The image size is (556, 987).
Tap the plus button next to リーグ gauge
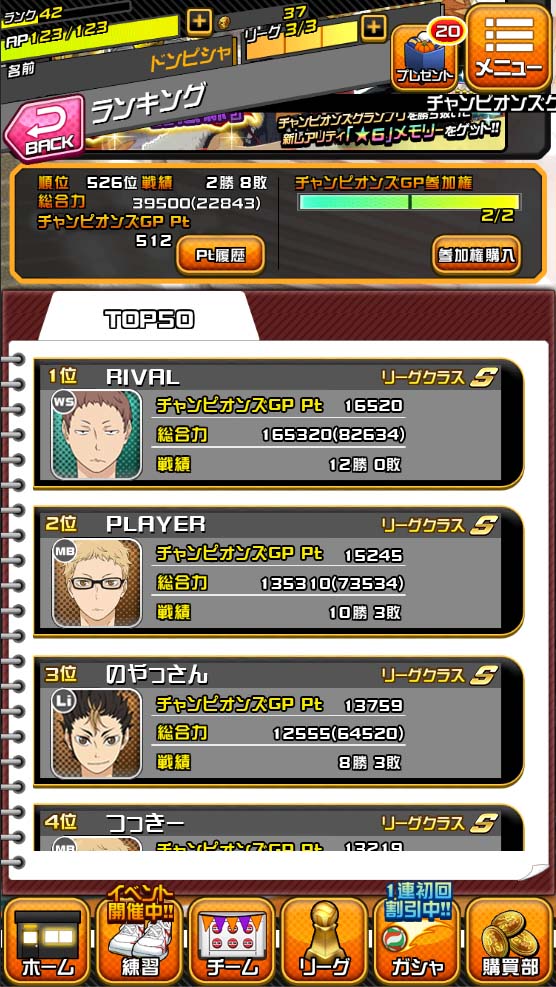373,26
